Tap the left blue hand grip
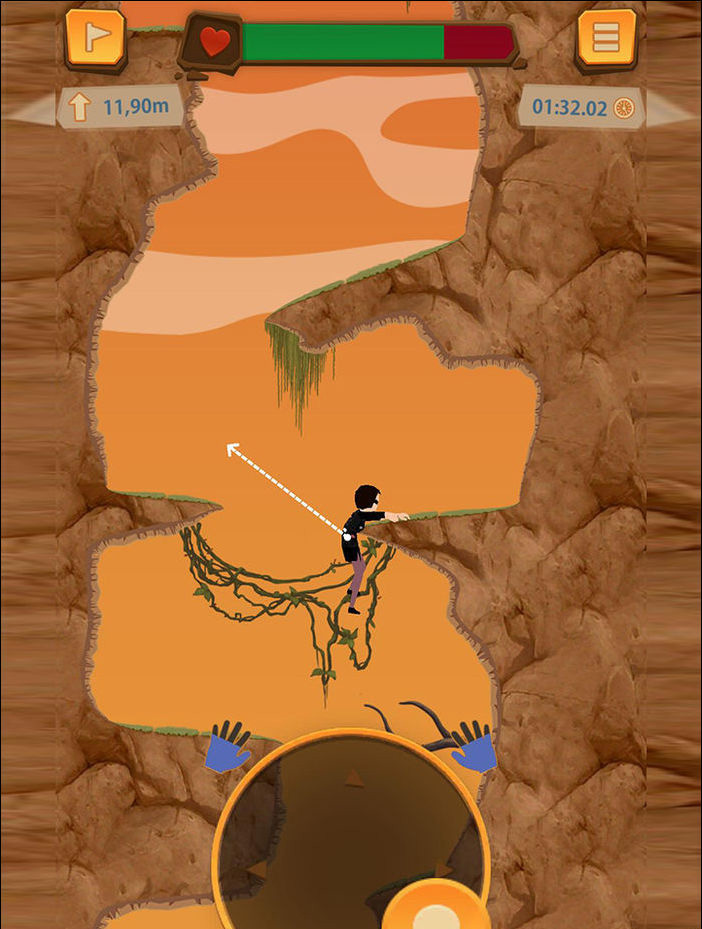The width and height of the screenshot is (702, 929). [x=229, y=747]
